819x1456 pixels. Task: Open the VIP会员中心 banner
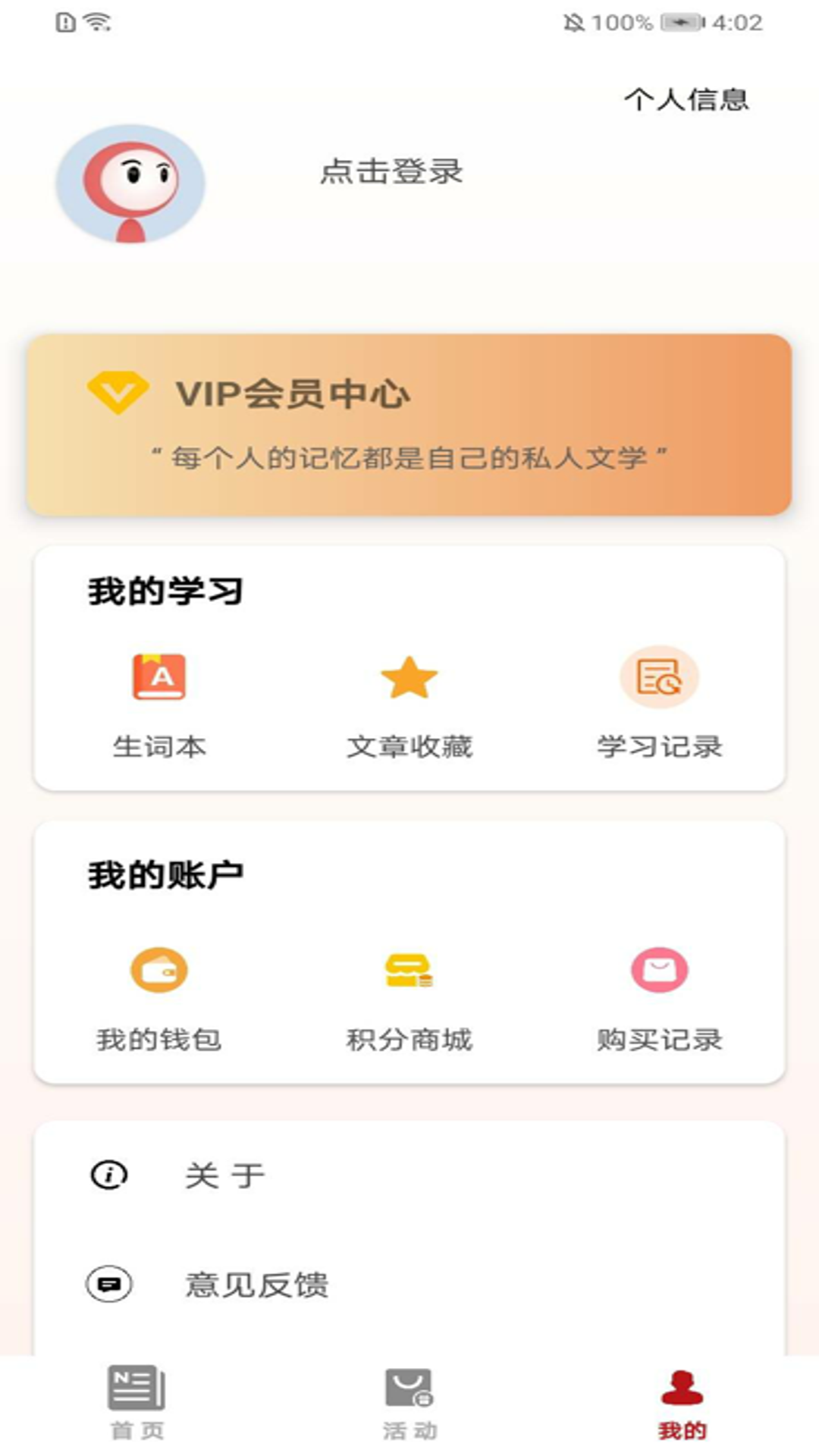(409, 425)
